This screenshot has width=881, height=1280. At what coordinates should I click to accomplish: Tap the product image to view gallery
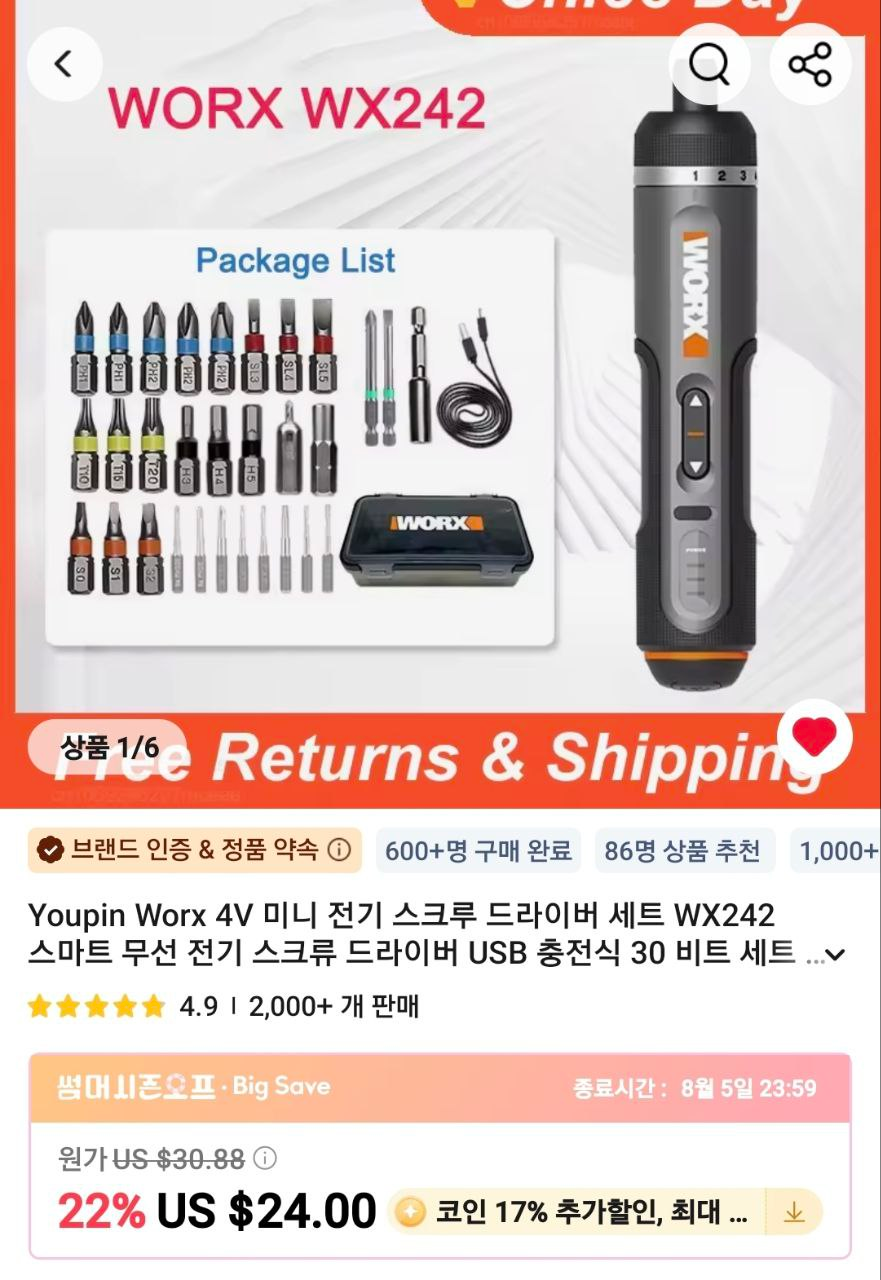(440, 400)
